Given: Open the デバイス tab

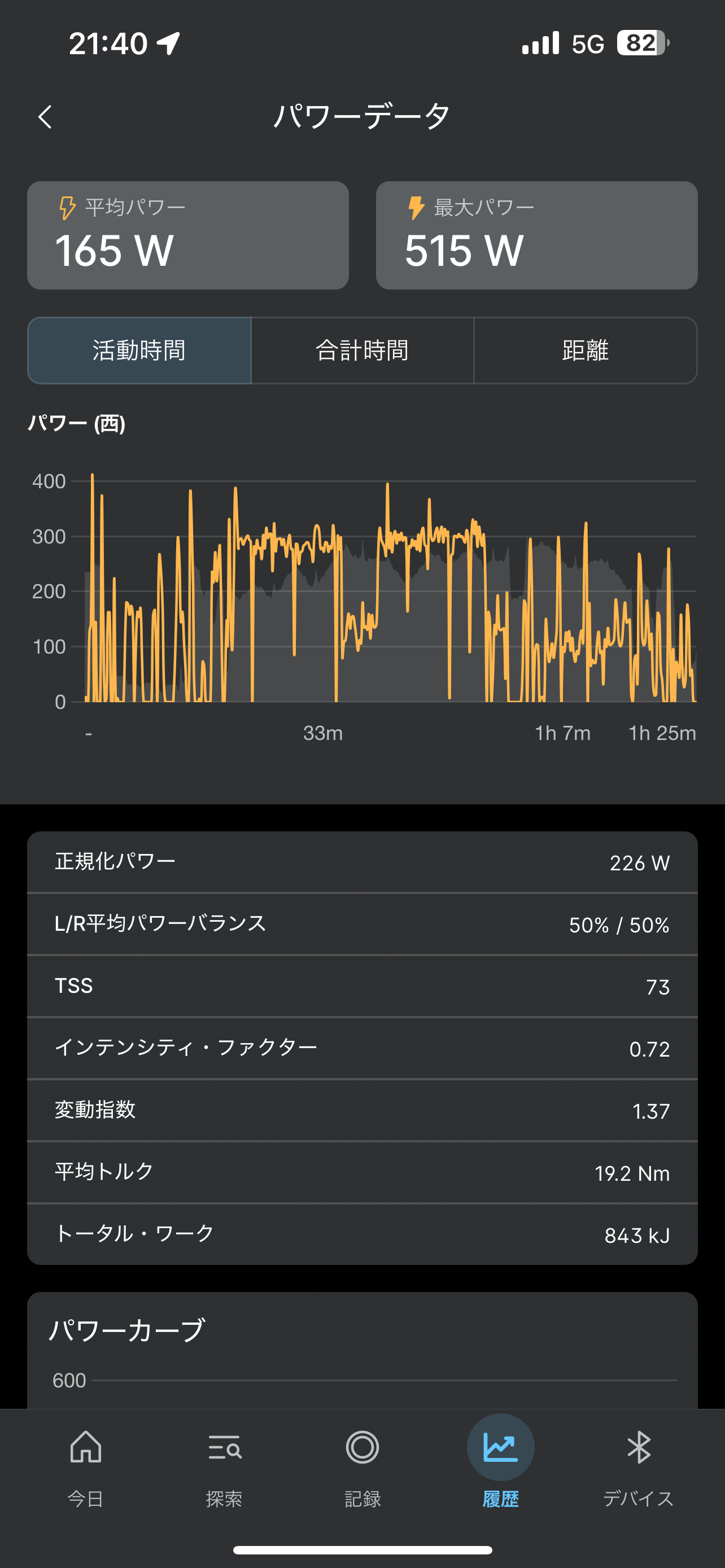Looking at the screenshot, I should (639, 1468).
